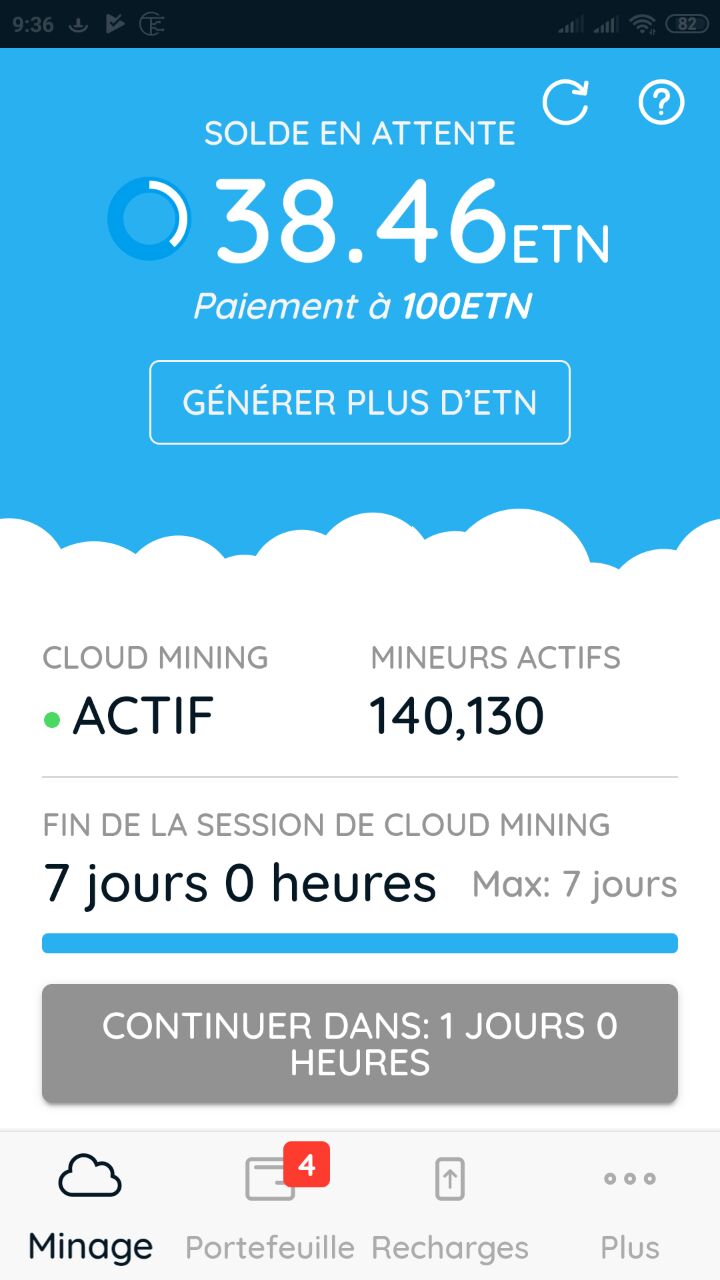The image size is (720, 1280).
Task: Open the Portefeuille tab
Action: click(270, 1206)
